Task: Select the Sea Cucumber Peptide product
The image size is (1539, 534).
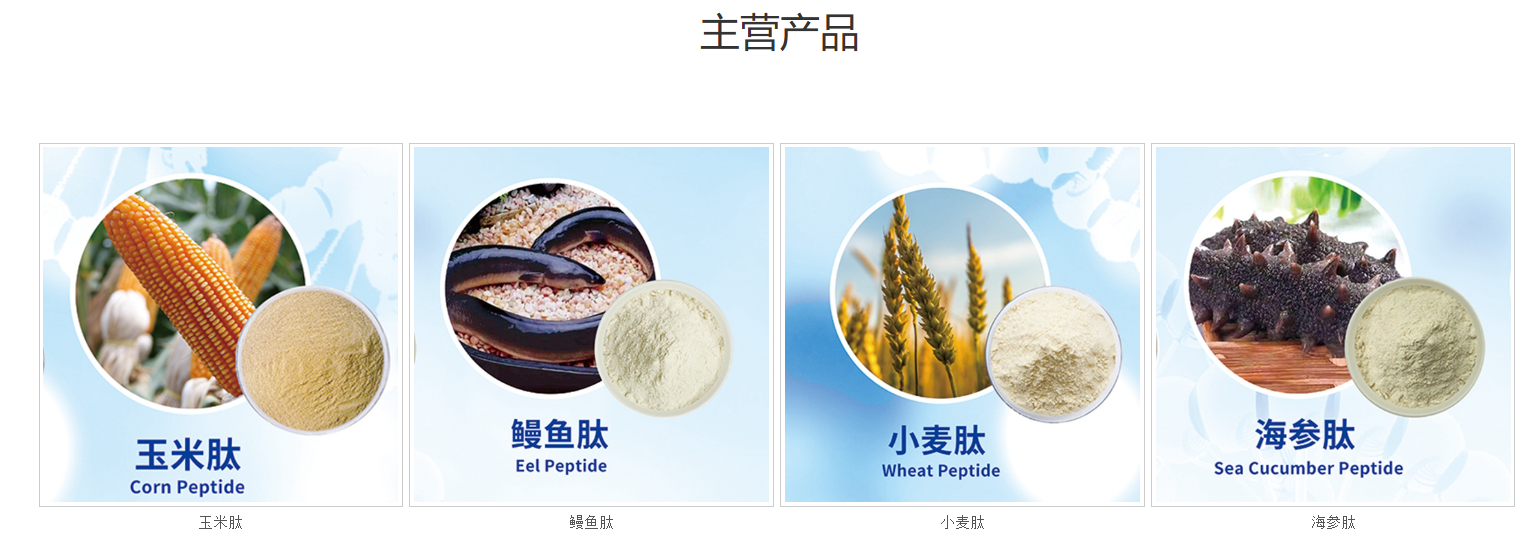Action: point(1333,325)
